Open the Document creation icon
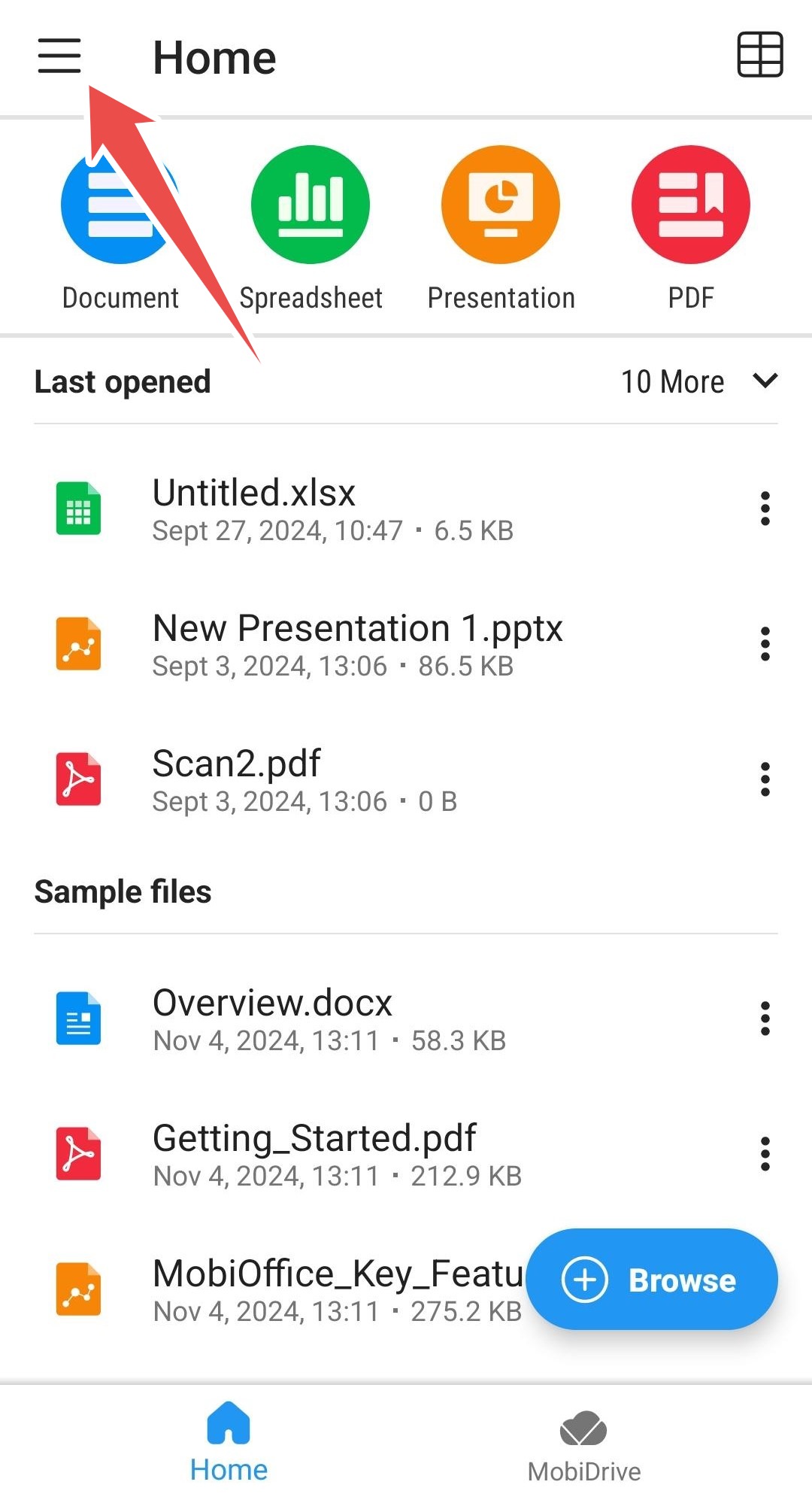Image resolution: width=812 pixels, height=1500 pixels. click(119, 205)
